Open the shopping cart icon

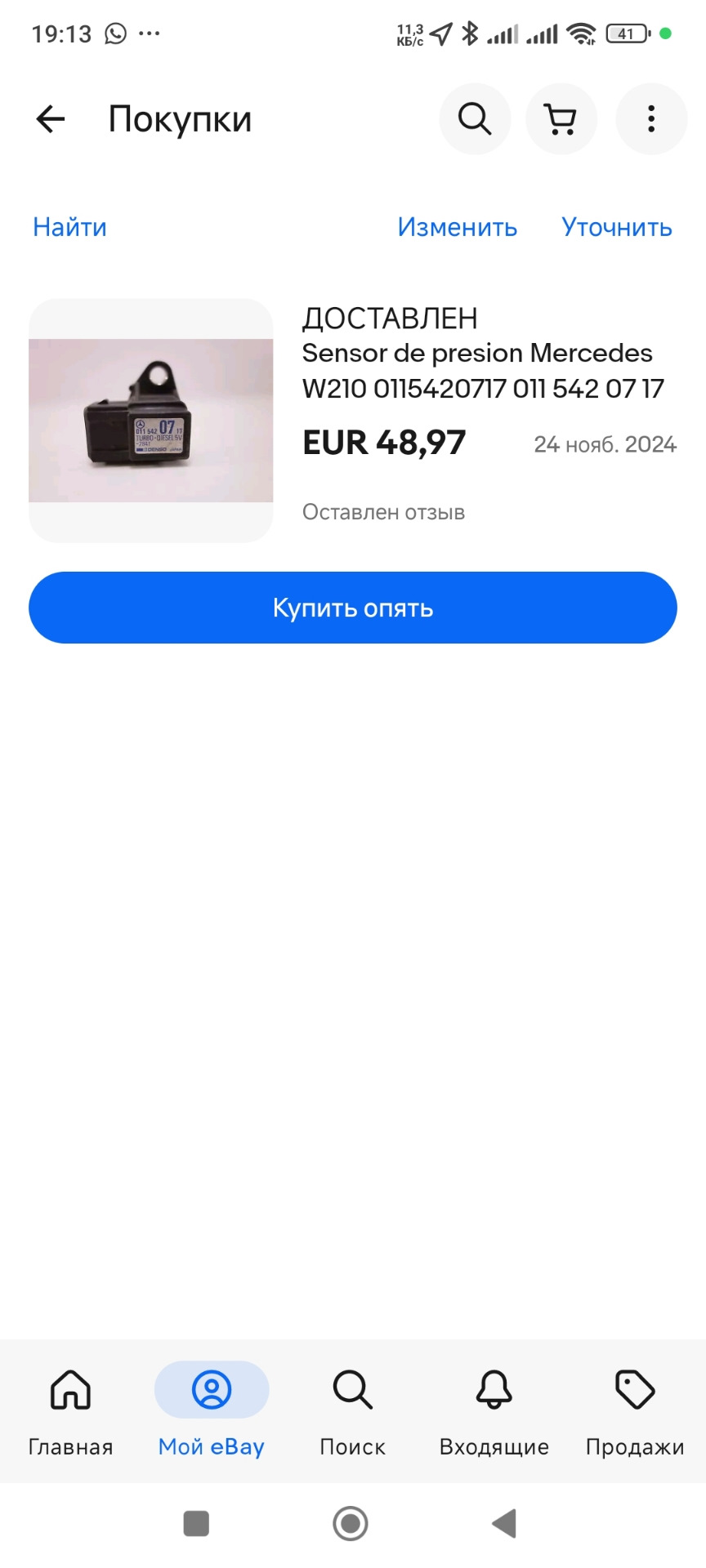tap(561, 119)
